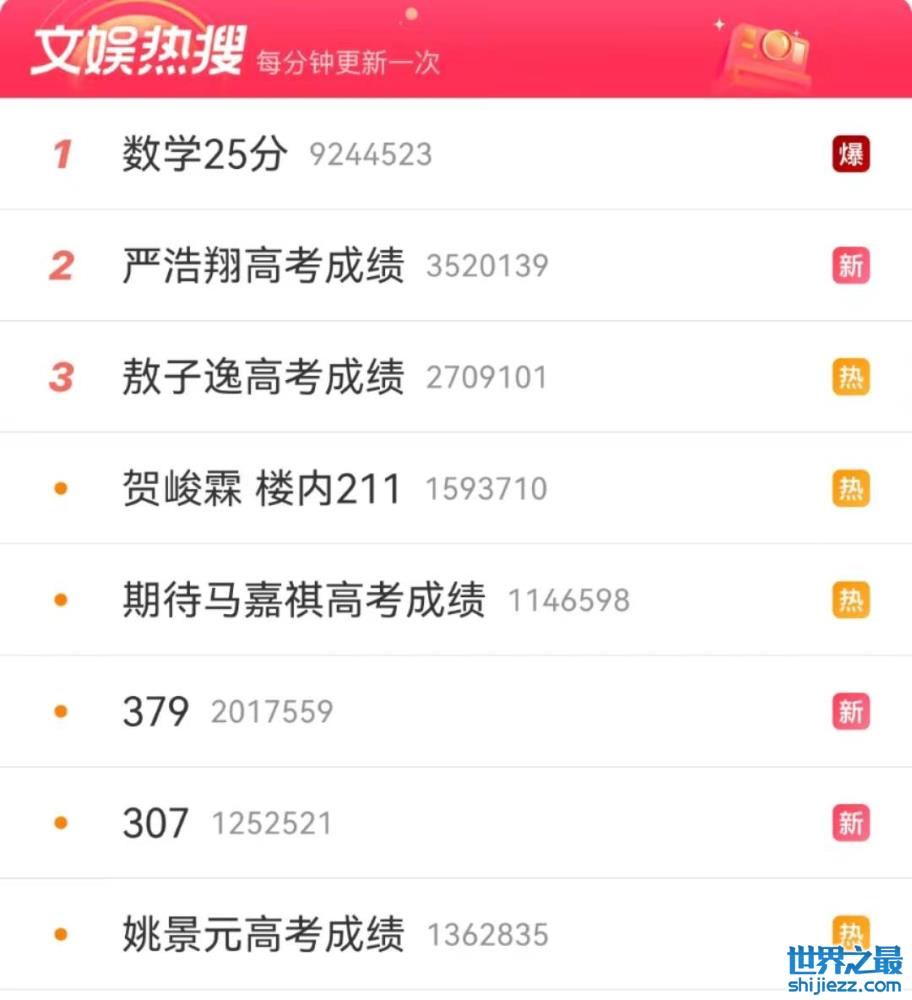Open 期待马嘉祺高考成绩 topic
912x1000 pixels.
click(x=303, y=600)
